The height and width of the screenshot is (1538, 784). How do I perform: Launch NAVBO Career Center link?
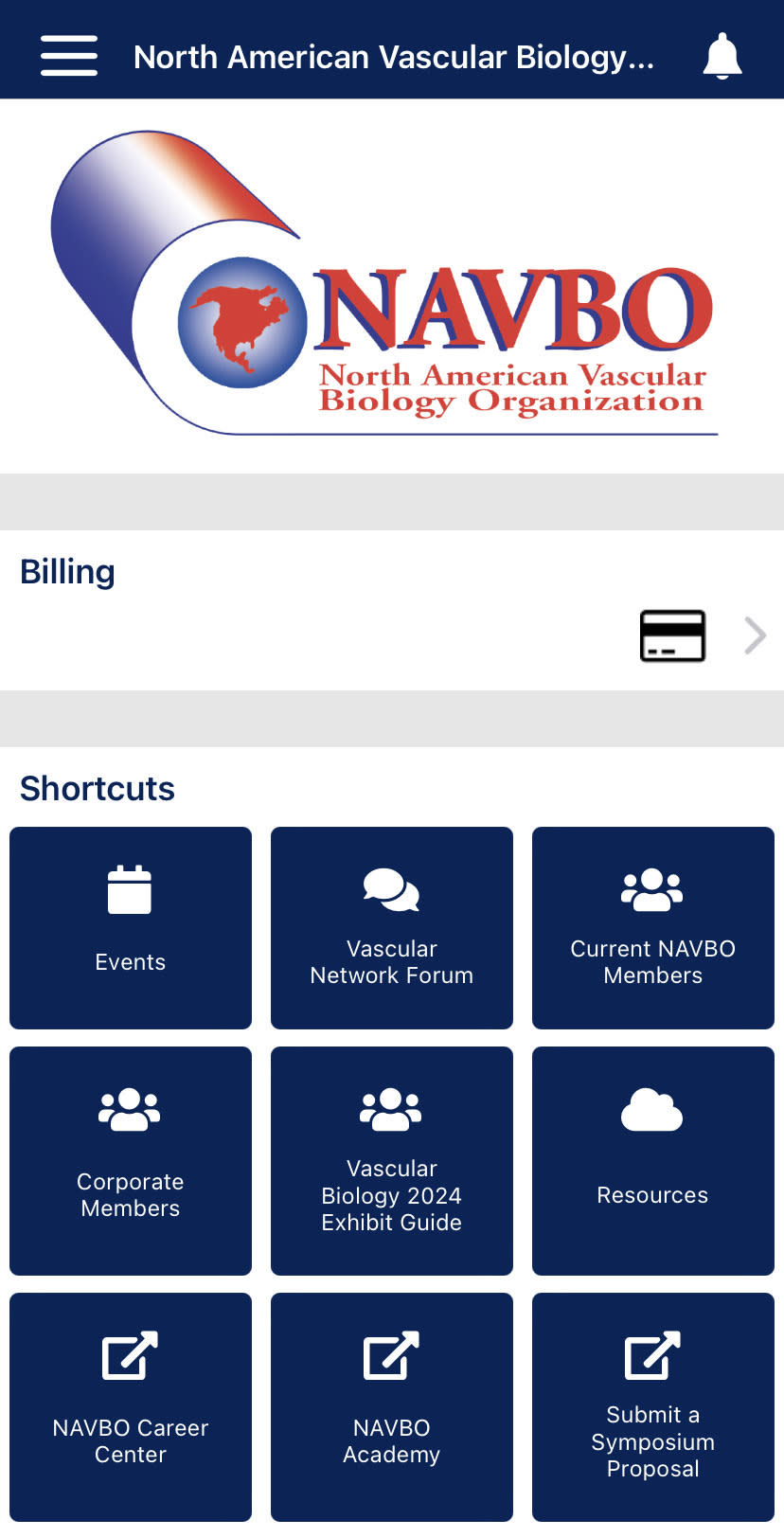click(131, 1405)
